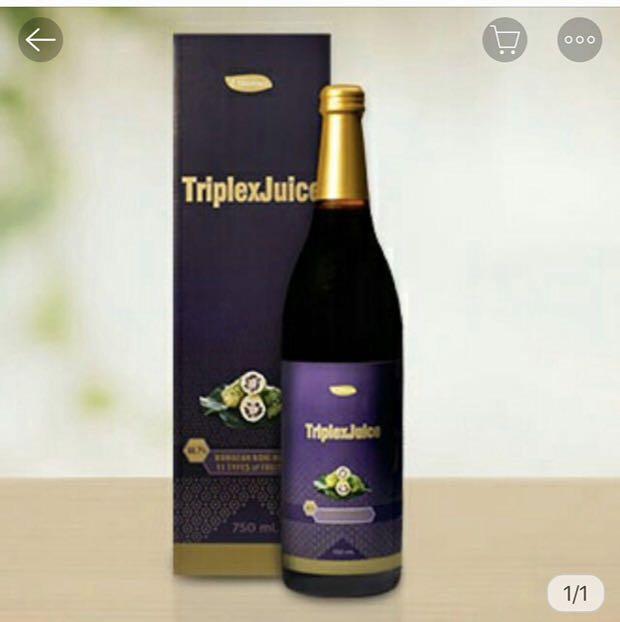Go back using the arrow icon
Image resolution: width=620 pixels, height=622 pixels.
point(40,40)
